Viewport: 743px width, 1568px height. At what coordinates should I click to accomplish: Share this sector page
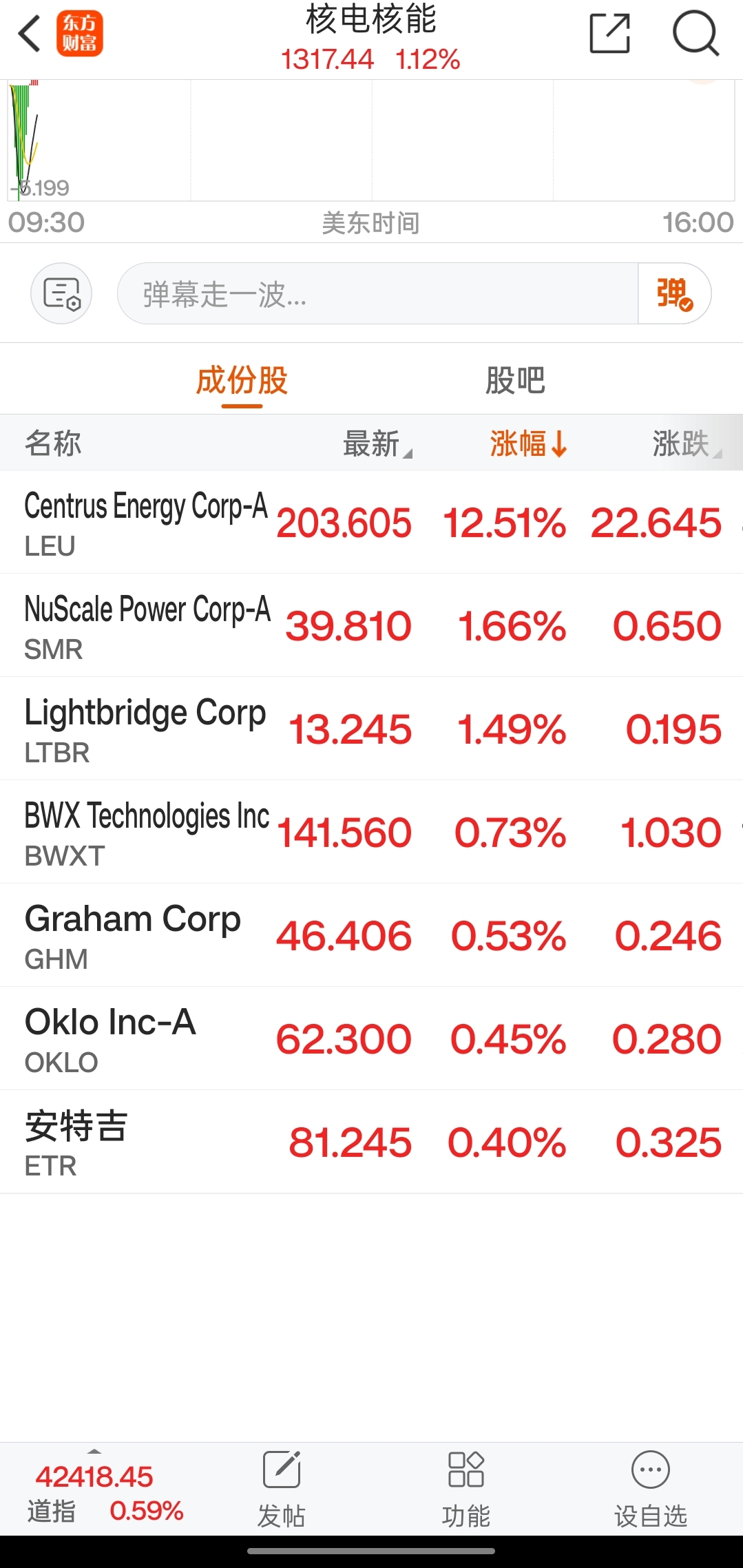point(610,33)
